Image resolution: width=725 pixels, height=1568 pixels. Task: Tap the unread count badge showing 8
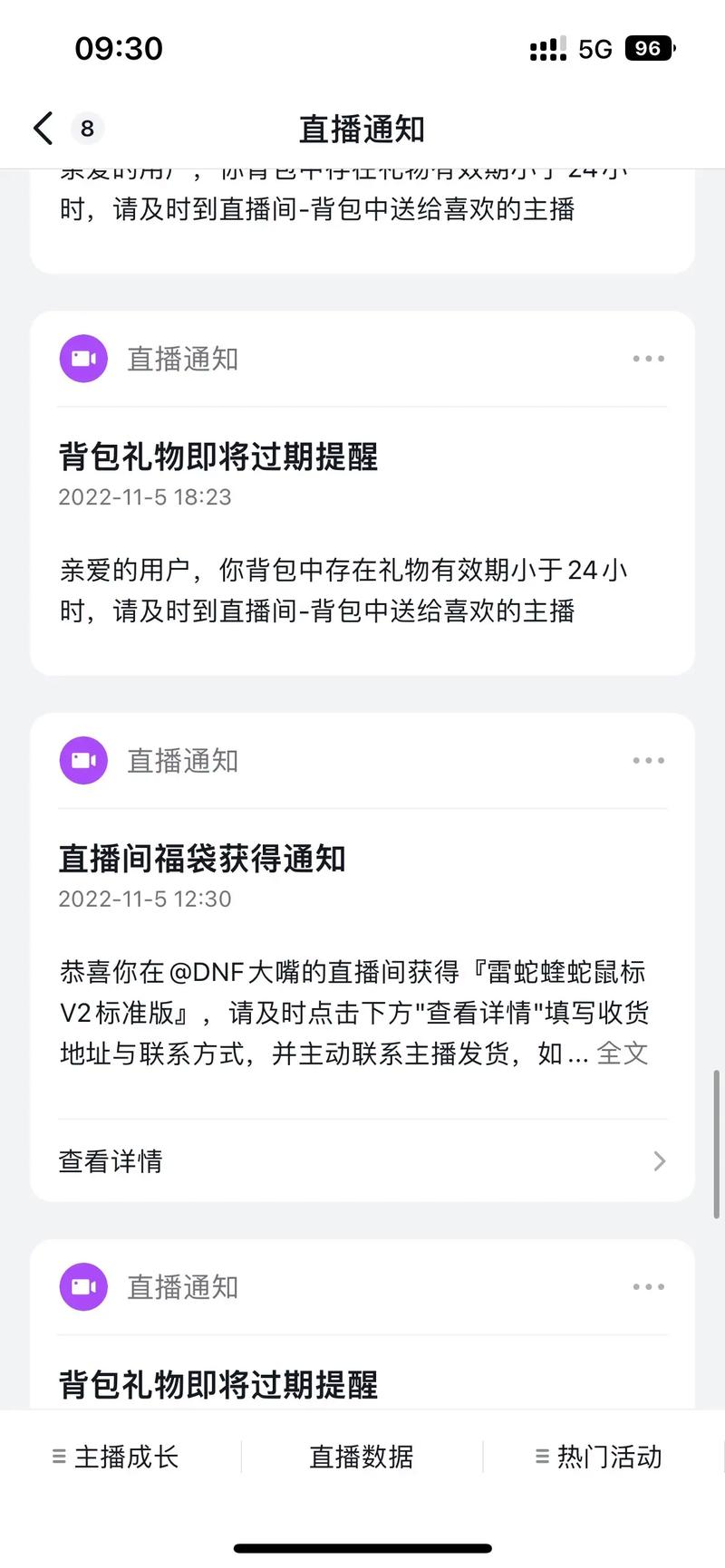pos(87,128)
